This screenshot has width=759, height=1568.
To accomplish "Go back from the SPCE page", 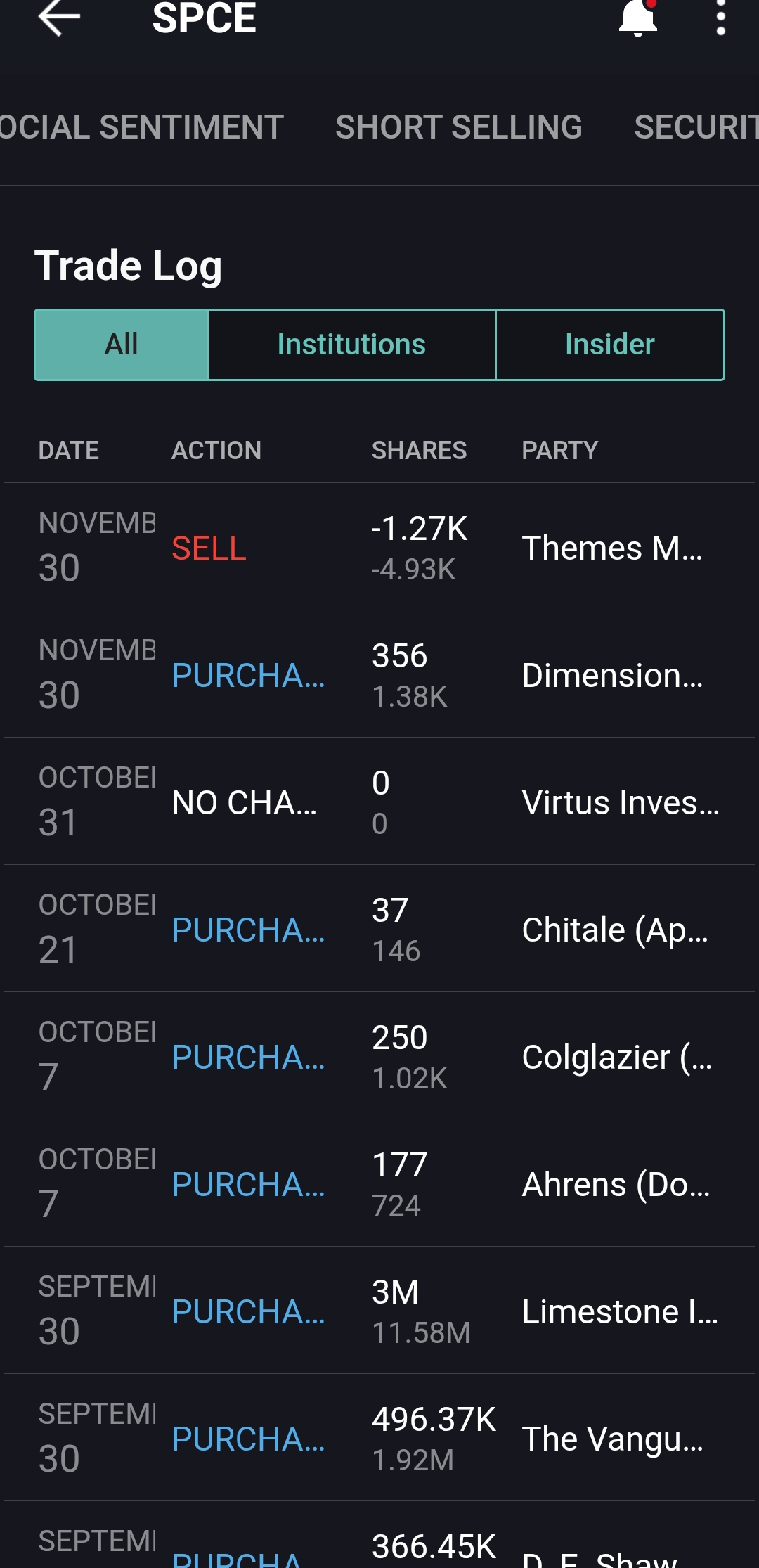I will pyautogui.click(x=59, y=18).
